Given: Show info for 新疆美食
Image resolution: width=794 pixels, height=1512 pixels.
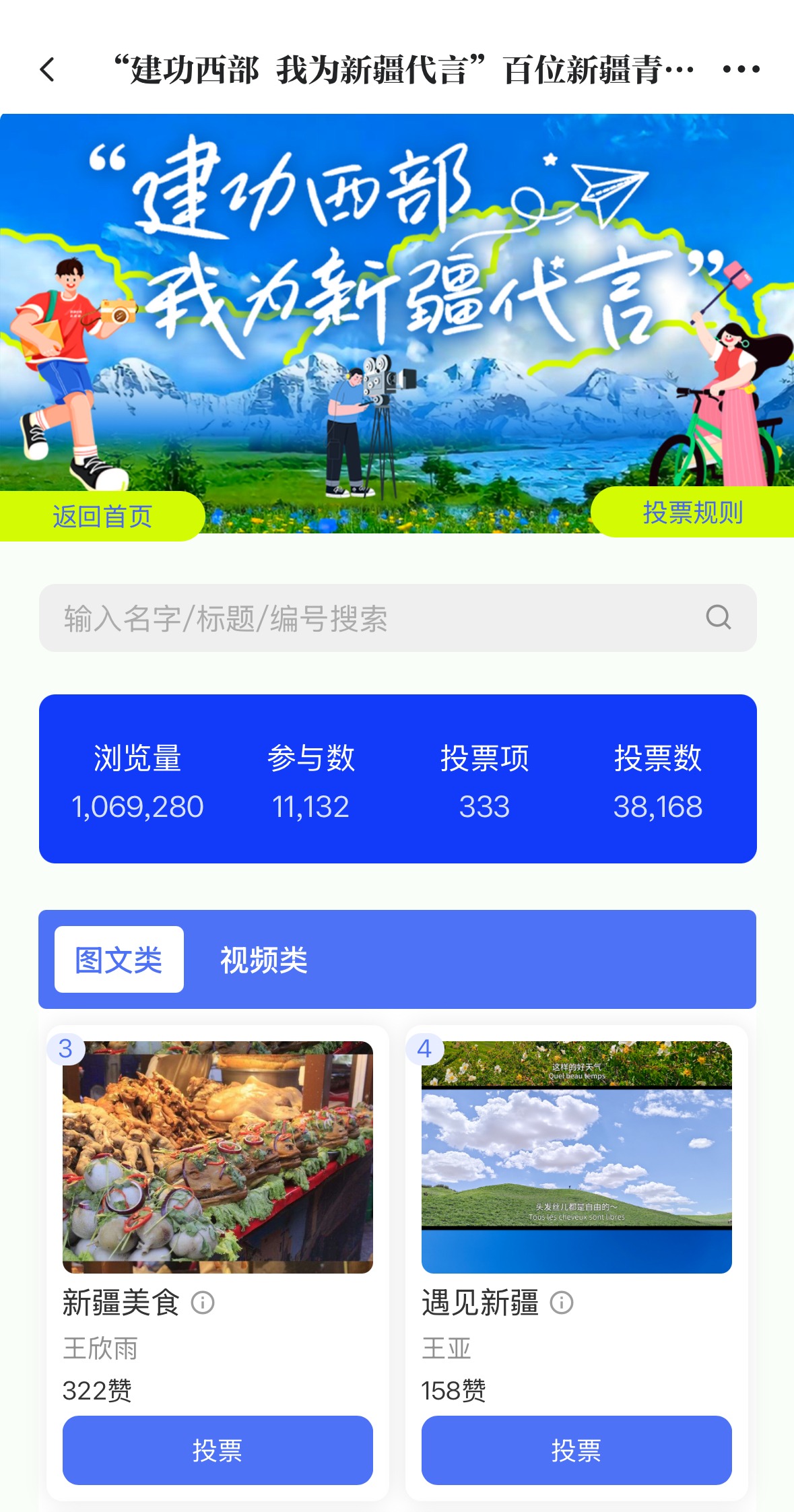Looking at the screenshot, I should (x=203, y=1303).
